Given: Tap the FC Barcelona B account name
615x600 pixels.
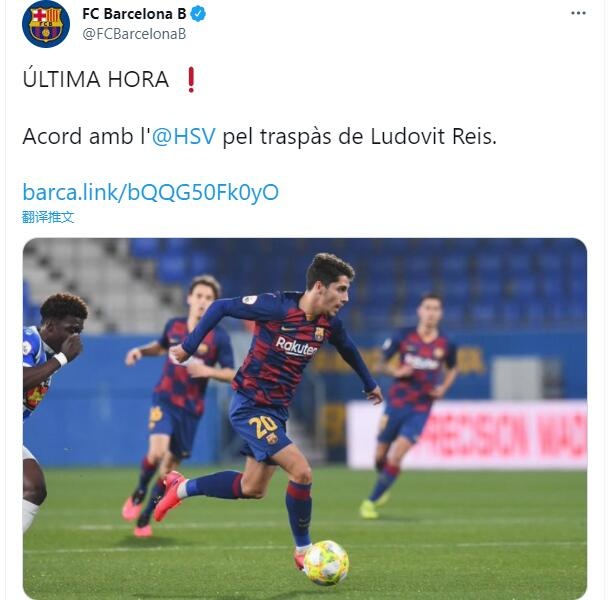Looking at the screenshot, I should click(134, 13).
